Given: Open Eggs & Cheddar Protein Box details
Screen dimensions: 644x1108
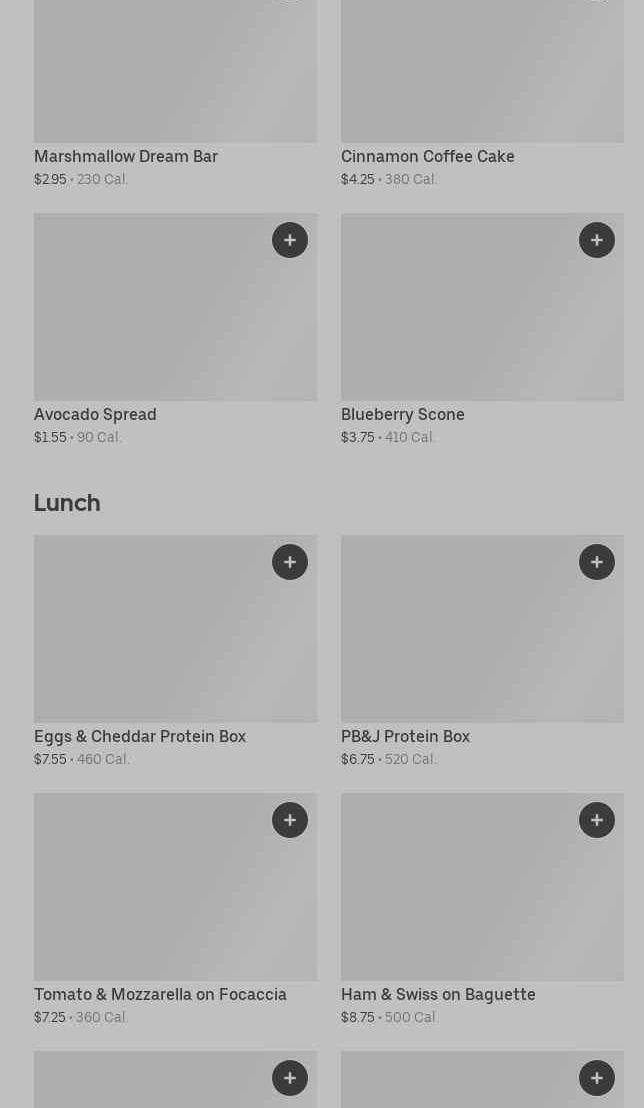Looking at the screenshot, I should pyautogui.click(x=175, y=651).
